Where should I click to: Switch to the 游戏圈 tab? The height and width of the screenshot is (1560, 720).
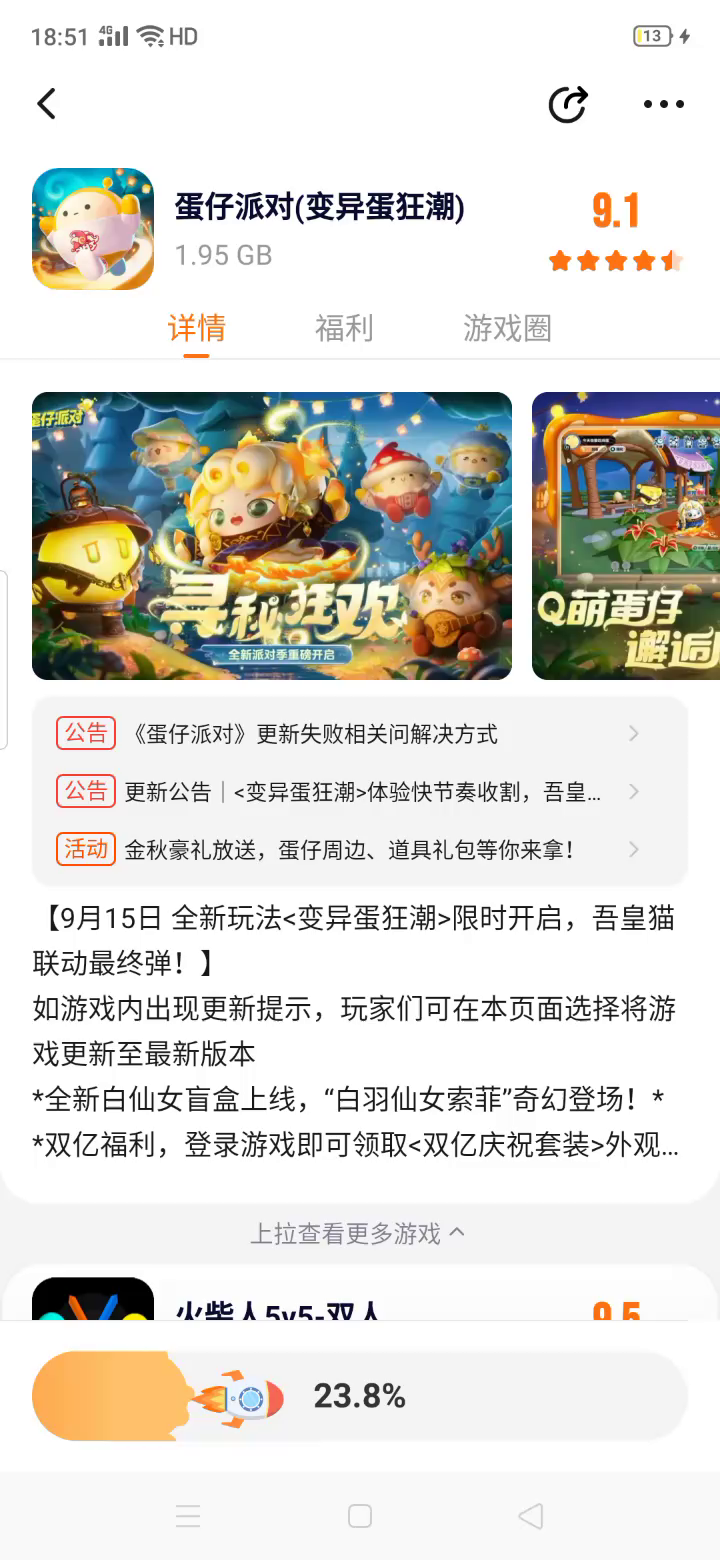[507, 328]
